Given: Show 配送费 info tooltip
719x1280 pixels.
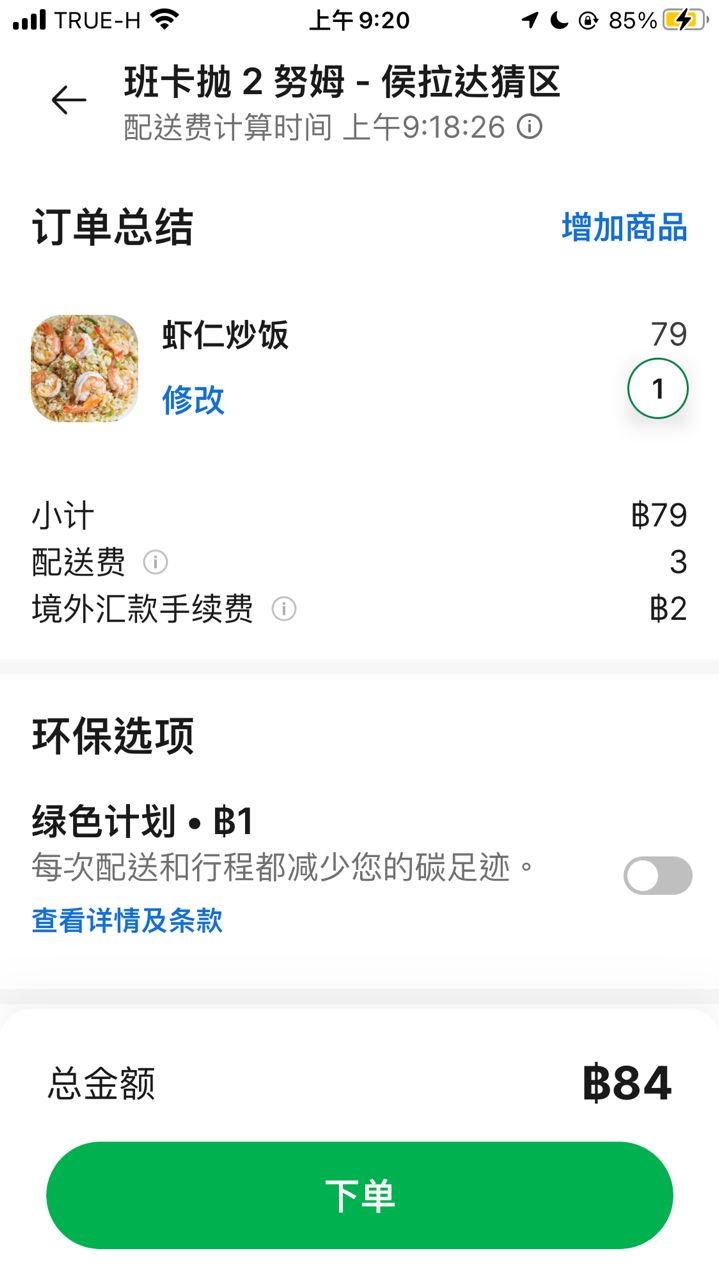Looking at the screenshot, I should (155, 563).
